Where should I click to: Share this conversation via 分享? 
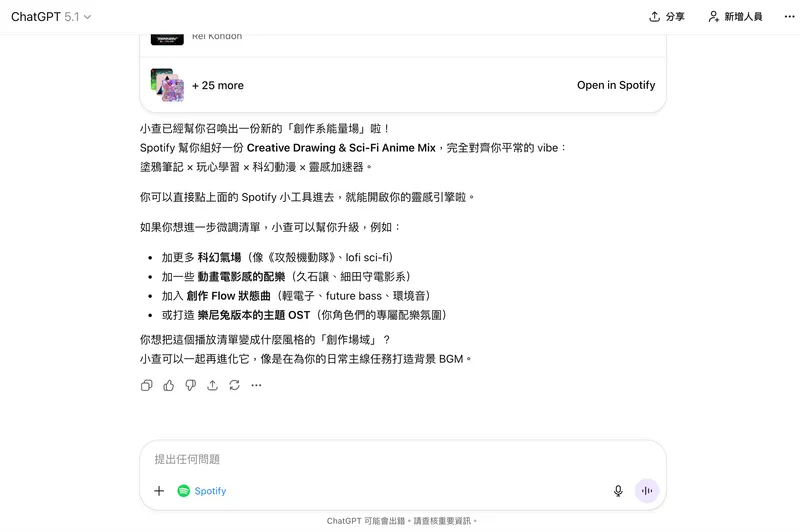click(x=666, y=17)
